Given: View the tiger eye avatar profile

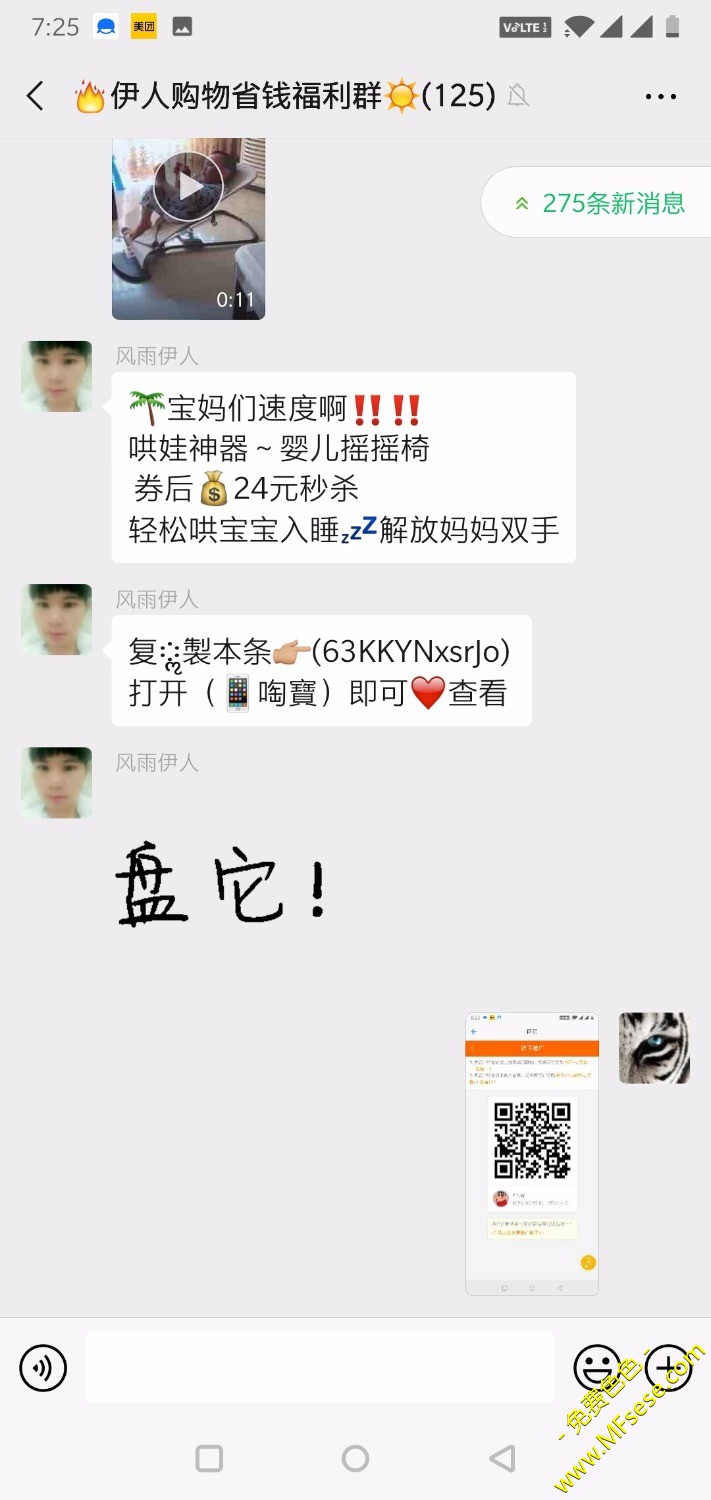Looking at the screenshot, I should pos(654,1047).
